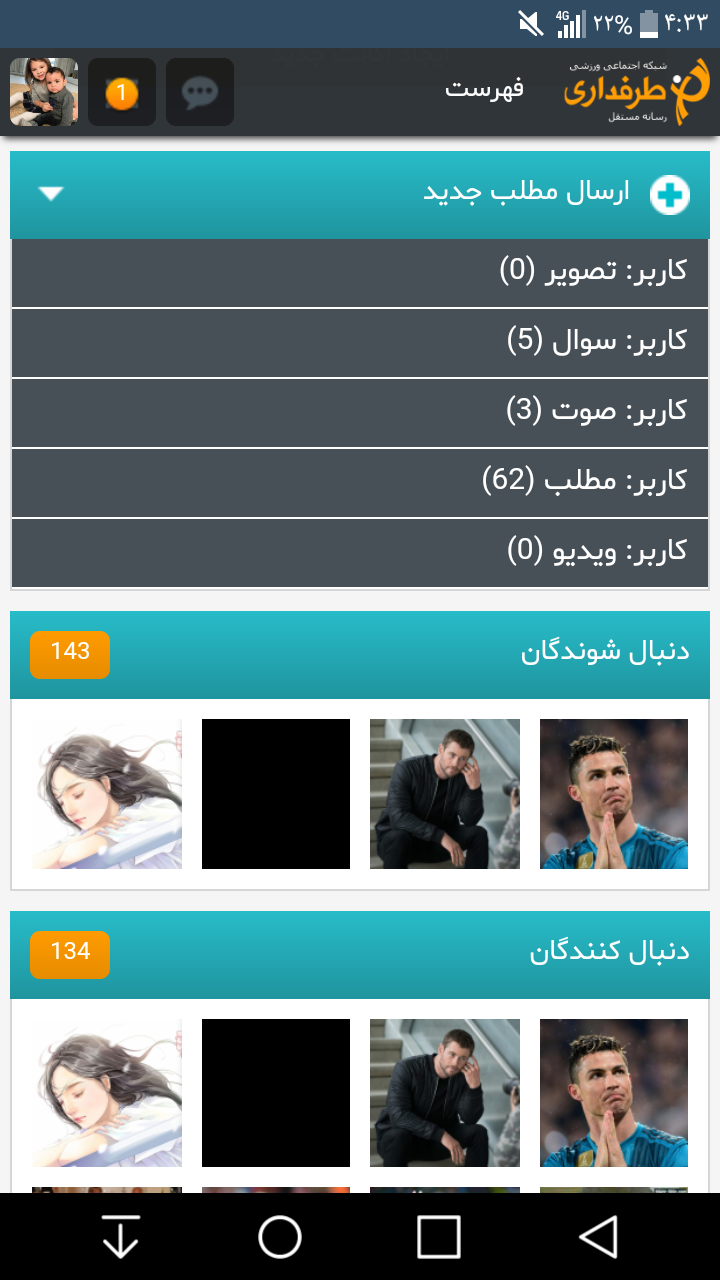Open the praying footballer avatar in دنبال کنندگان
This screenshot has width=720, height=1280.
click(614, 1093)
